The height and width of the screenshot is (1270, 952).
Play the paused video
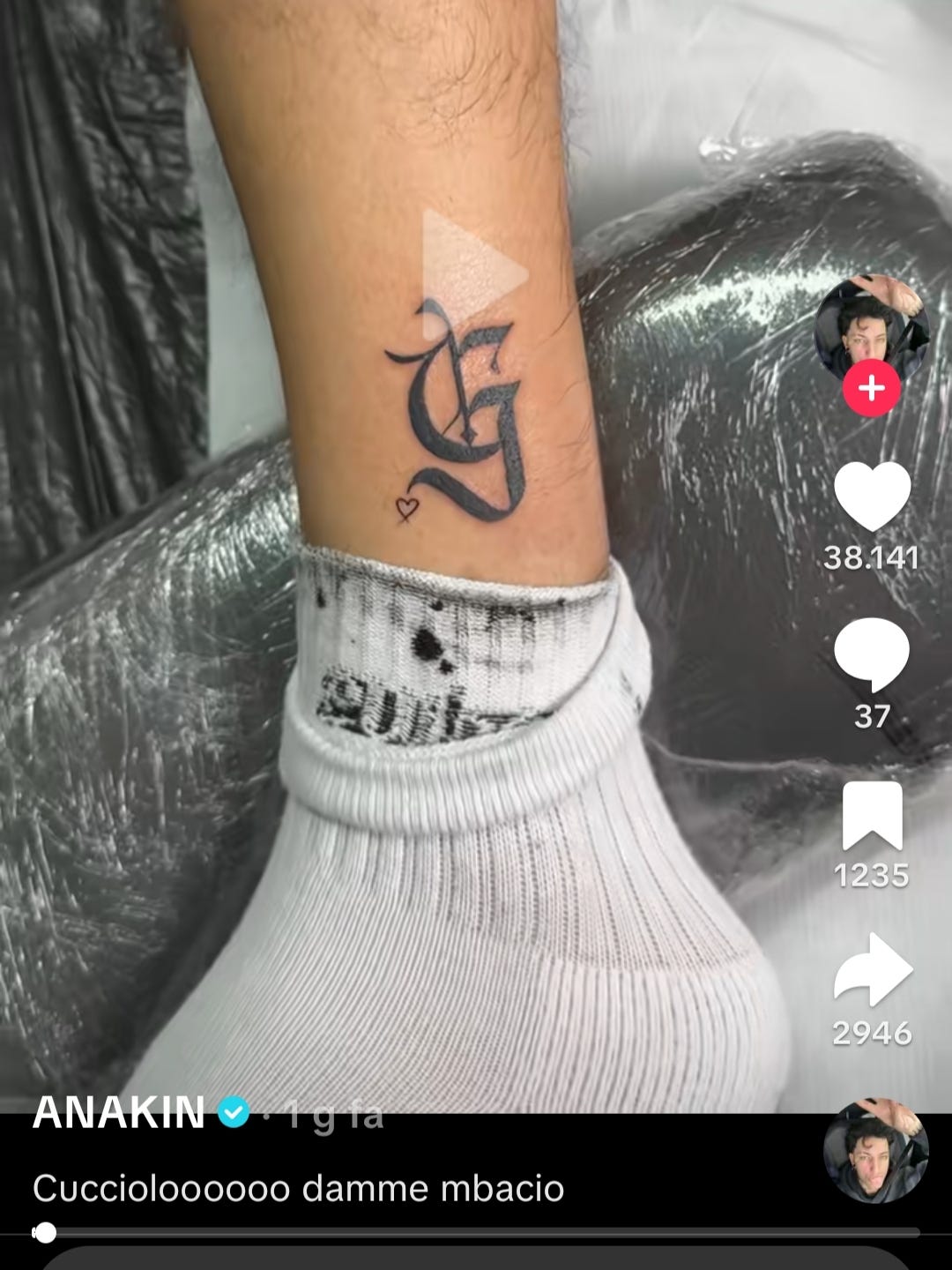(x=472, y=275)
